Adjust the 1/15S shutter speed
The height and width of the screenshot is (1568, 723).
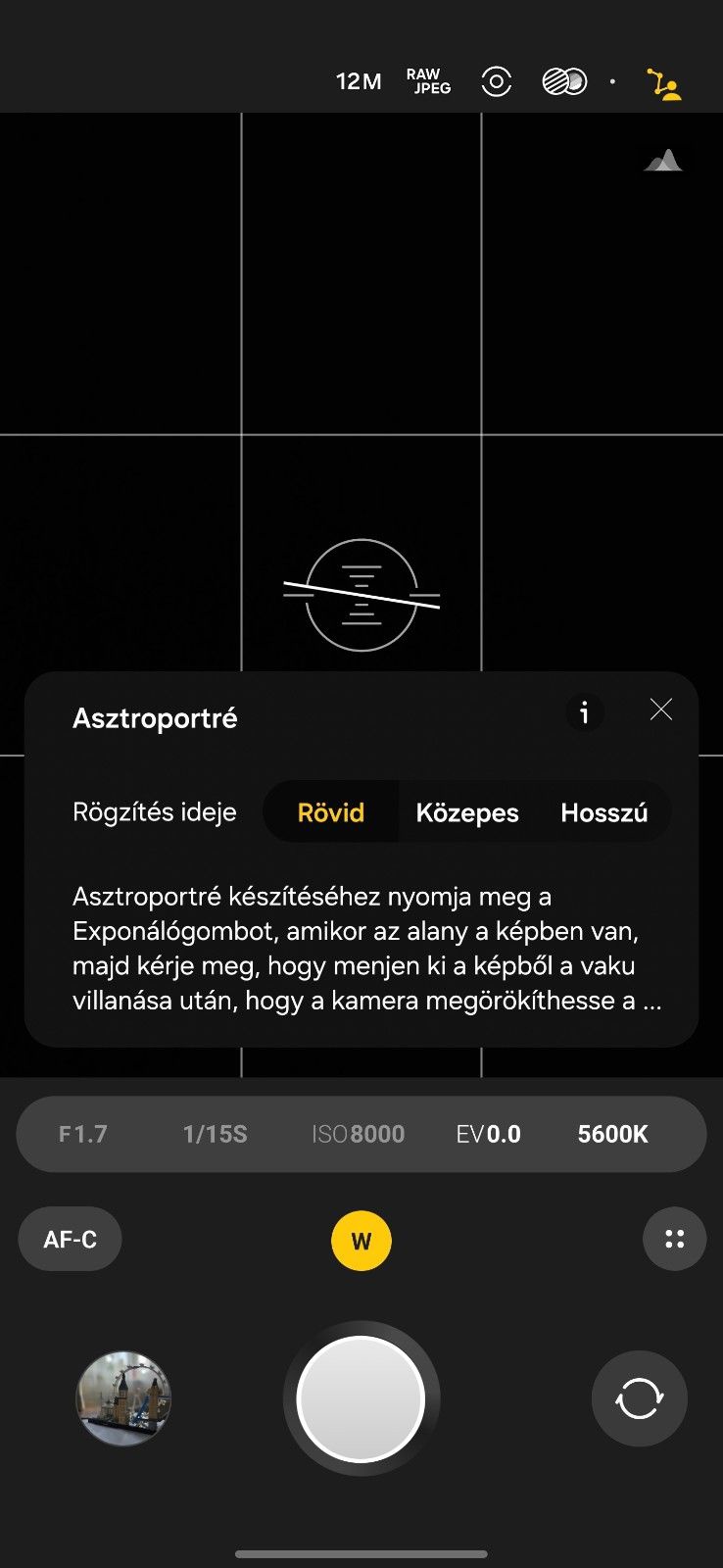pos(215,1134)
